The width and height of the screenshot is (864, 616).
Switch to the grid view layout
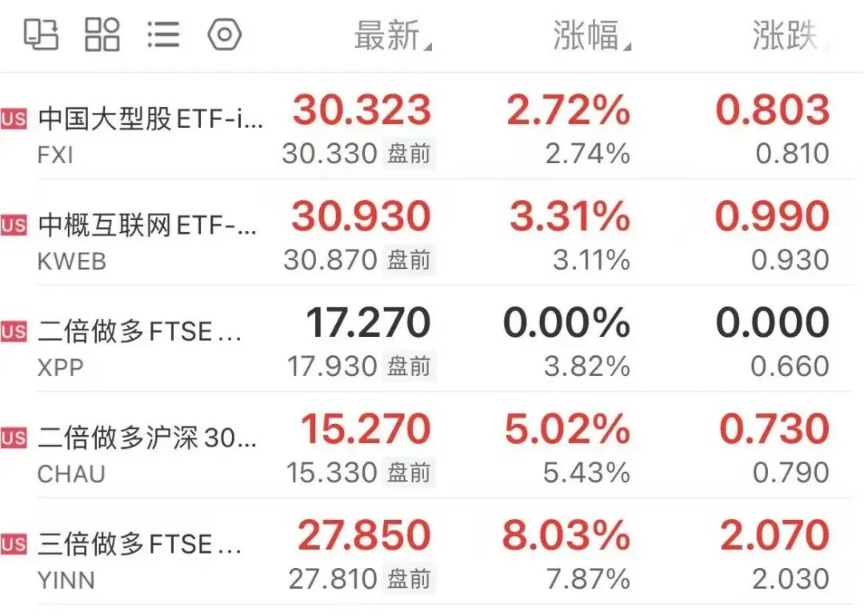point(102,35)
